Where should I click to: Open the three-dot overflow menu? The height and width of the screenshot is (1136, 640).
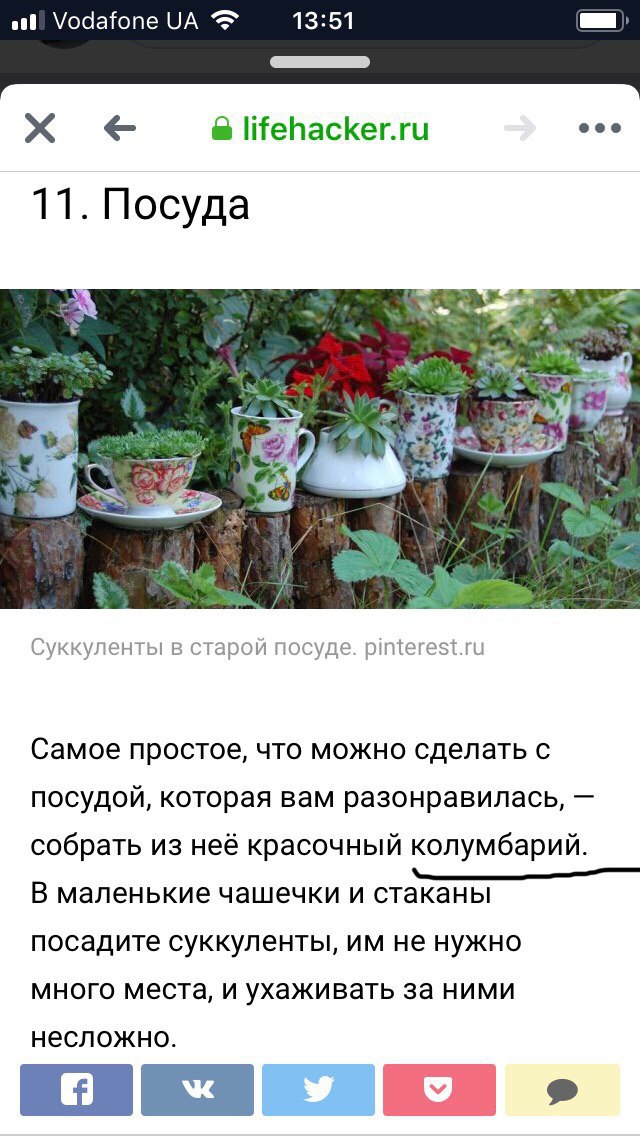[600, 129]
